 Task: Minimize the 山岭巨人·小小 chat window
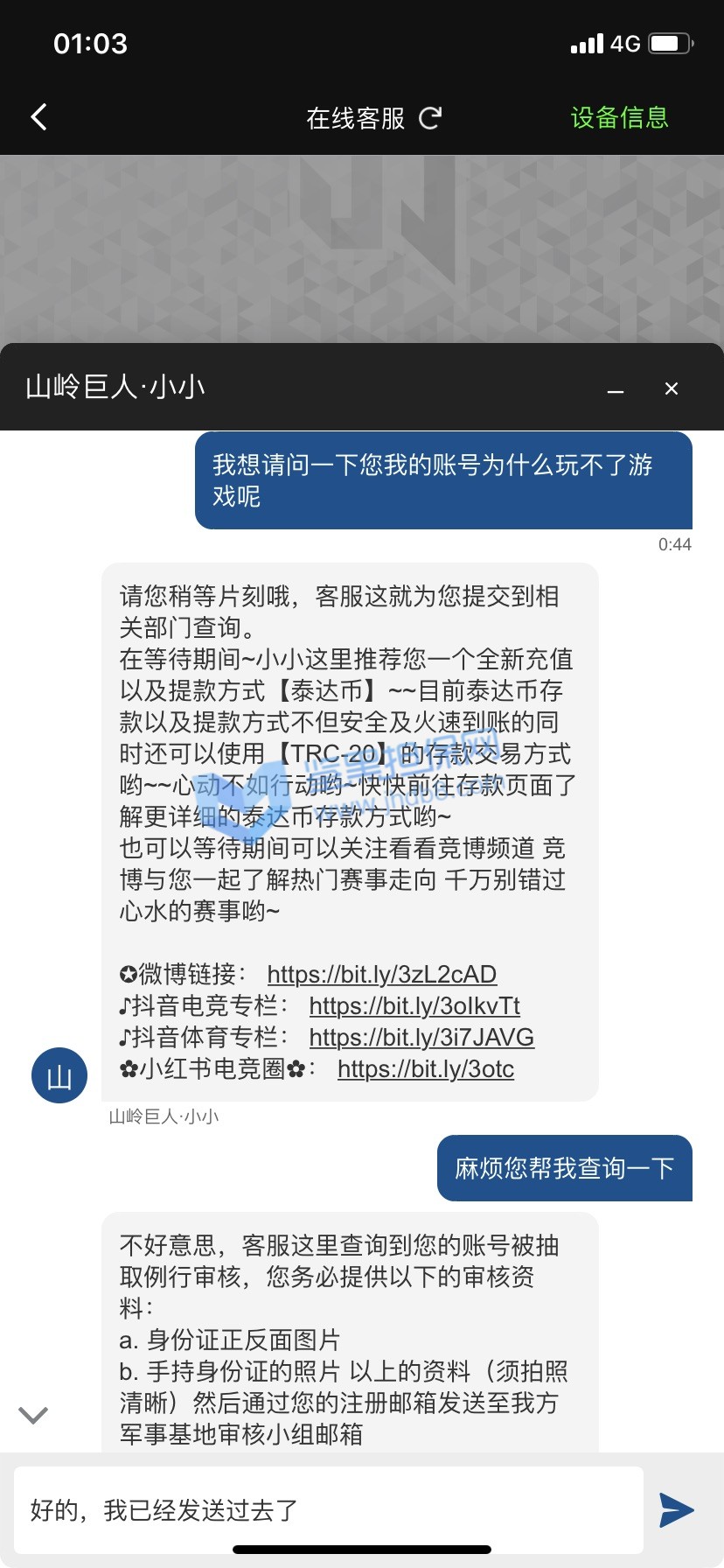616,389
